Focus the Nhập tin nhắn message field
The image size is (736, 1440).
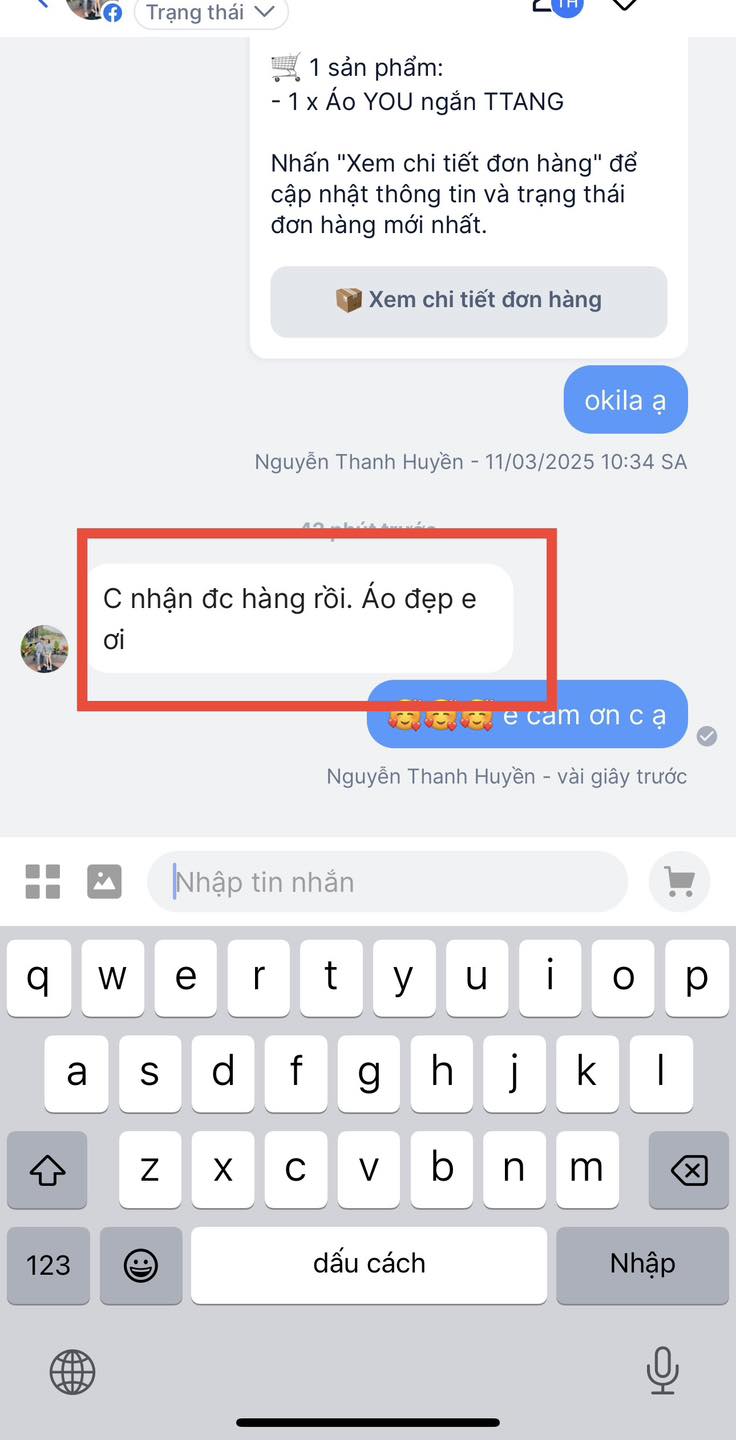(387, 882)
